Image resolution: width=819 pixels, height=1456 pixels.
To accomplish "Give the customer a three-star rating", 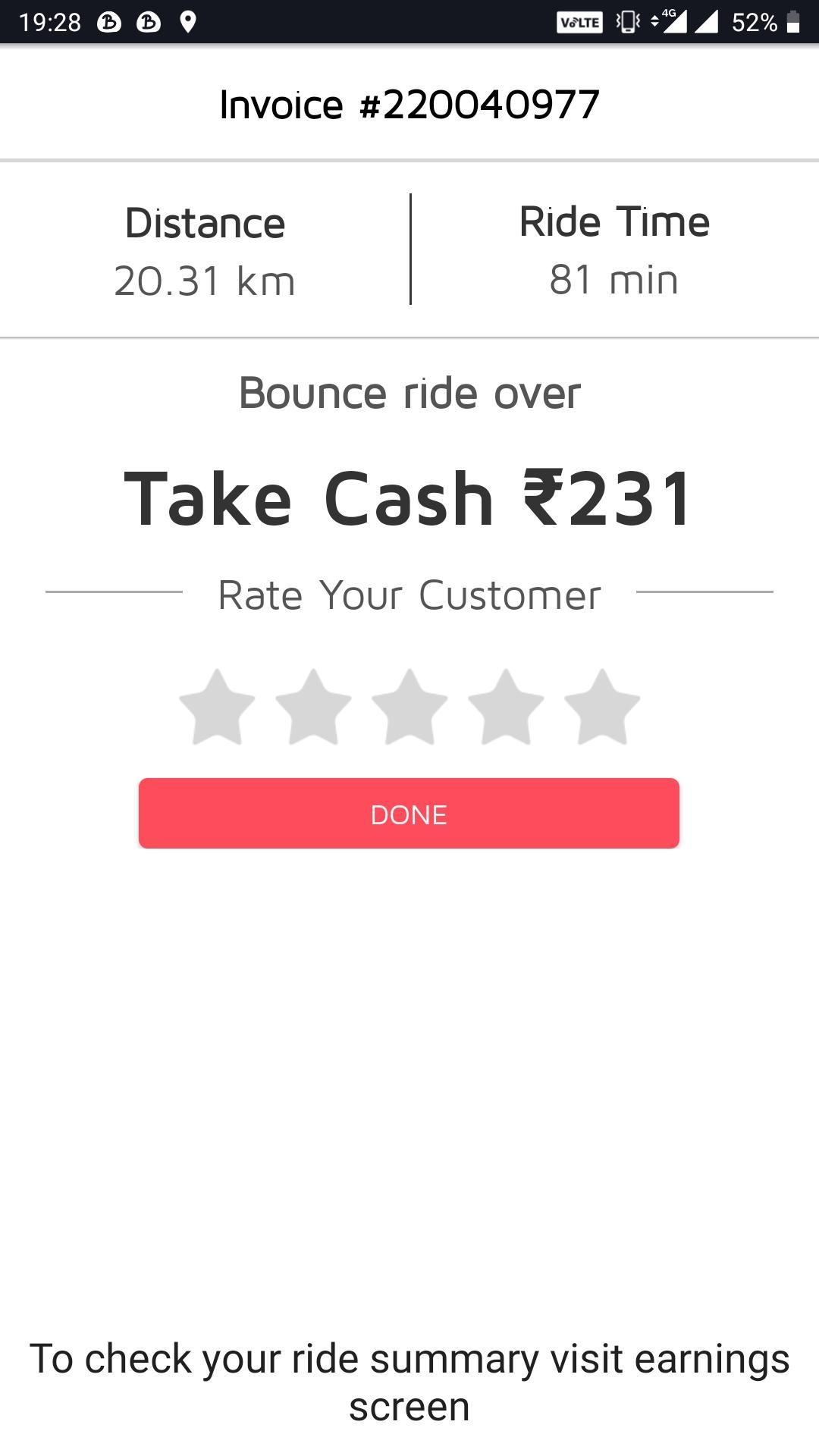I will tap(409, 708).
